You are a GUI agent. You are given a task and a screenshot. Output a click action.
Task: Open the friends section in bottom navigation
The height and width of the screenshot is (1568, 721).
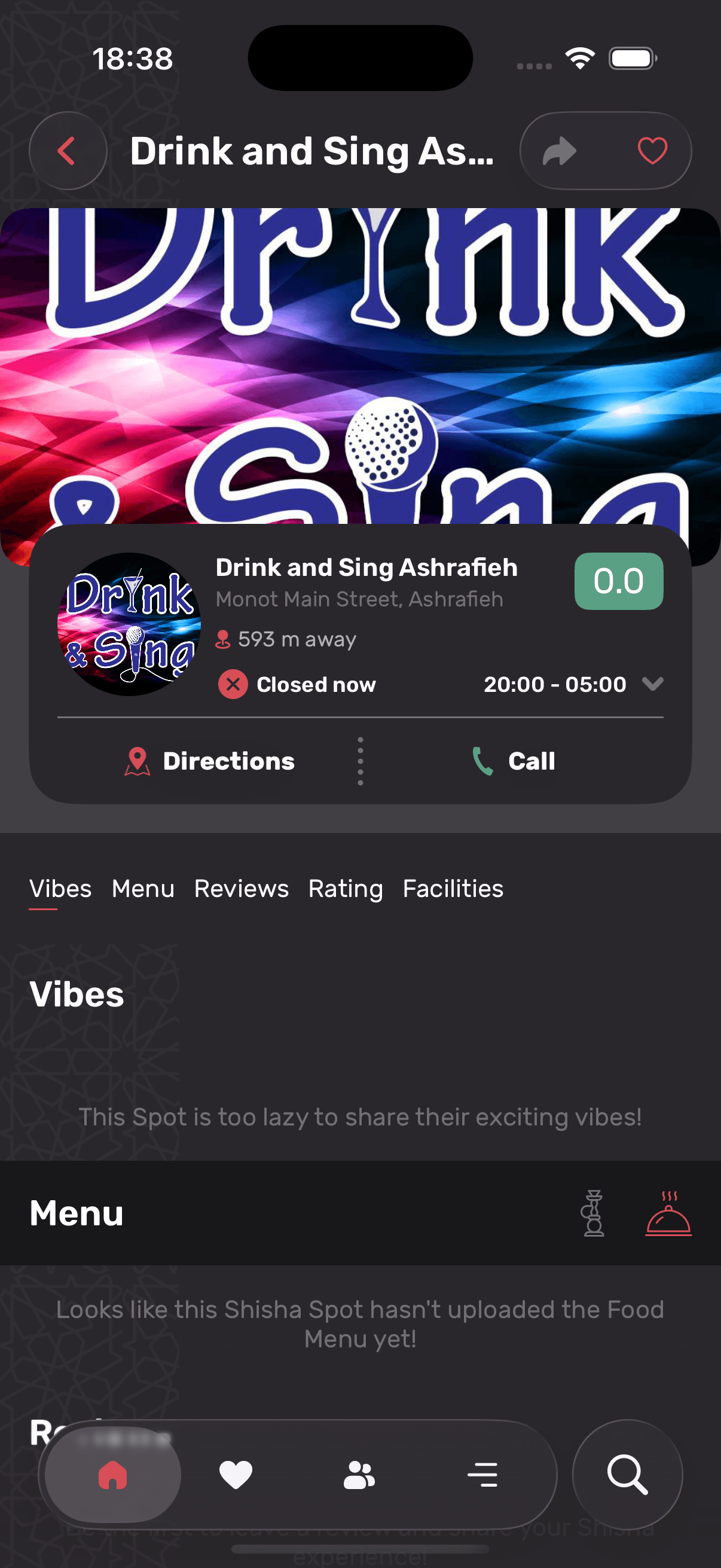point(359,1474)
